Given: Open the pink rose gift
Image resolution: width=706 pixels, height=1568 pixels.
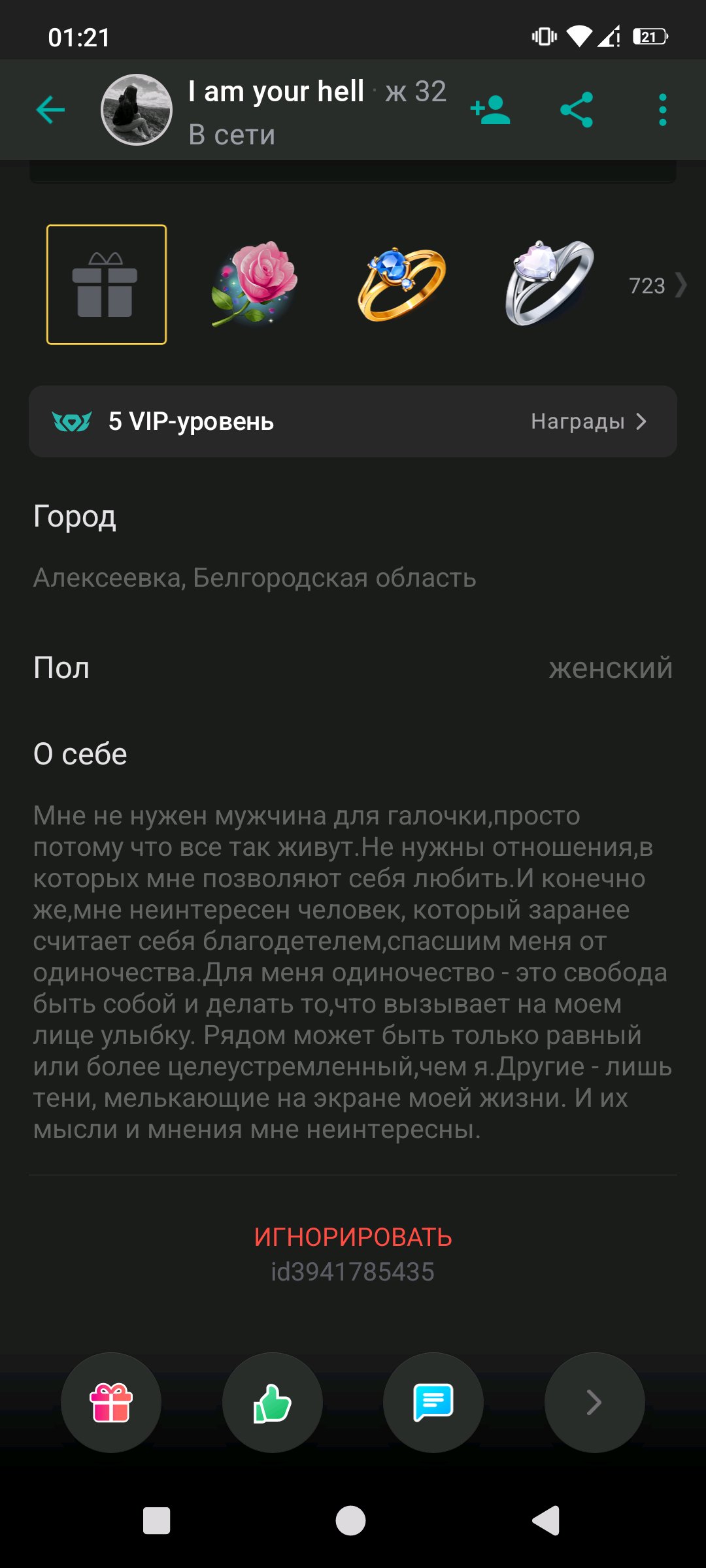Looking at the screenshot, I should click(x=255, y=284).
